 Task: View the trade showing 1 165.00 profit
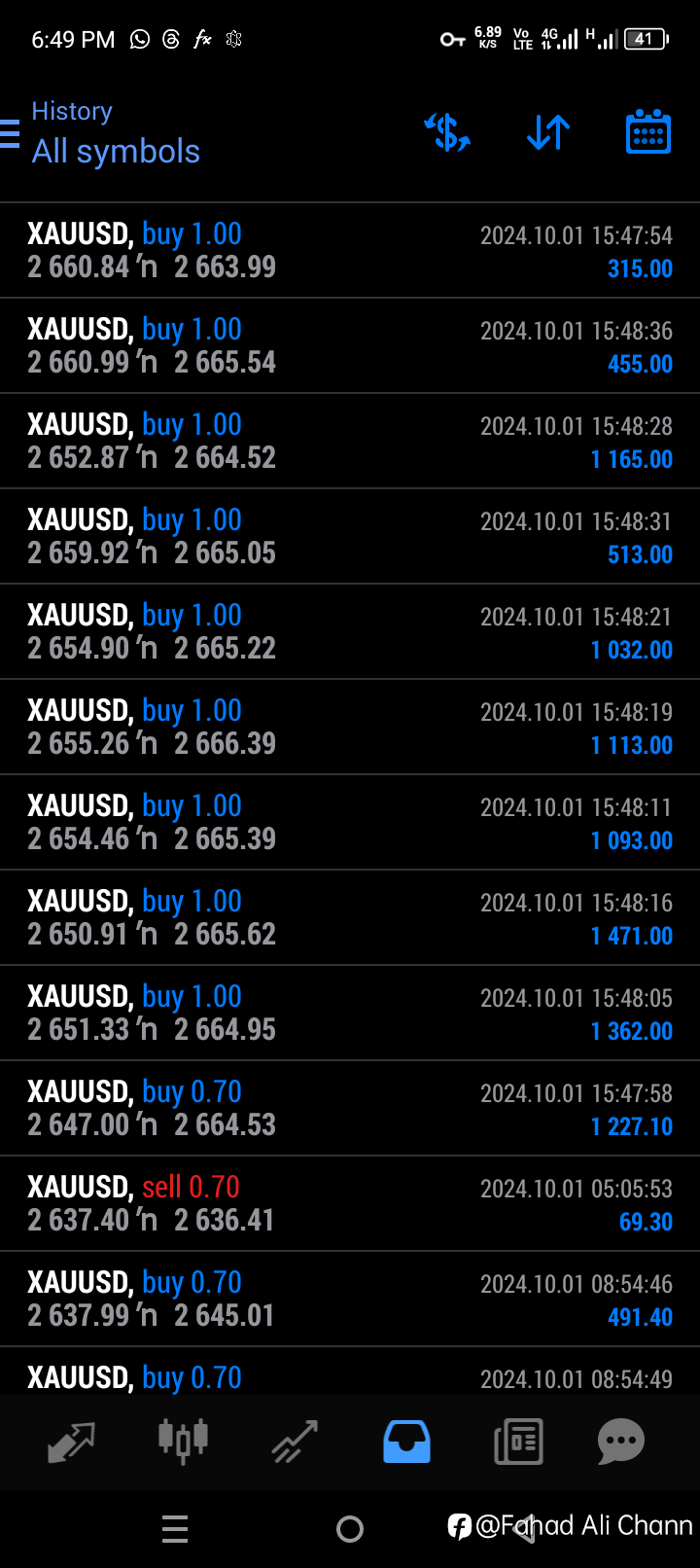350,442
